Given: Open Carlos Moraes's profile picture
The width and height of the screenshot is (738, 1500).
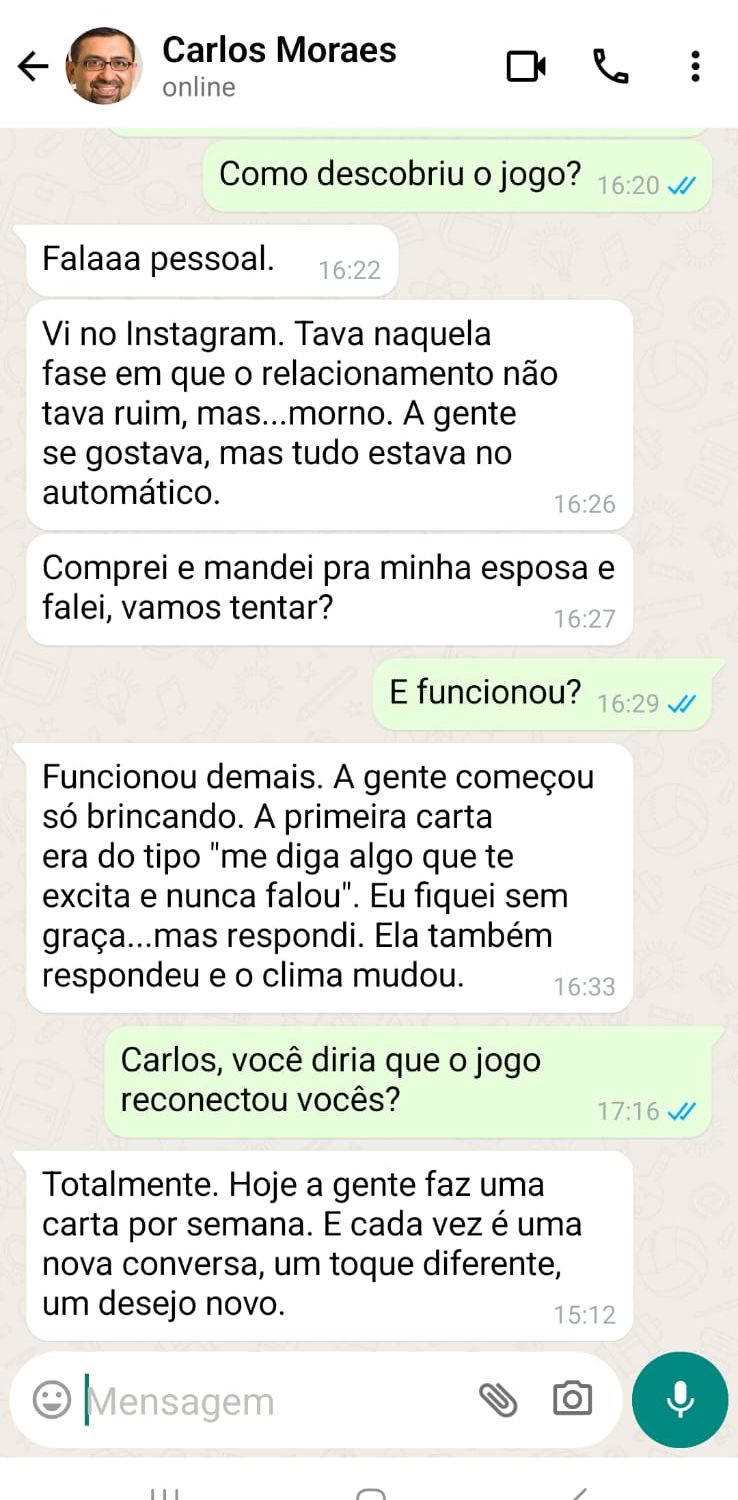Looking at the screenshot, I should (103, 67).
